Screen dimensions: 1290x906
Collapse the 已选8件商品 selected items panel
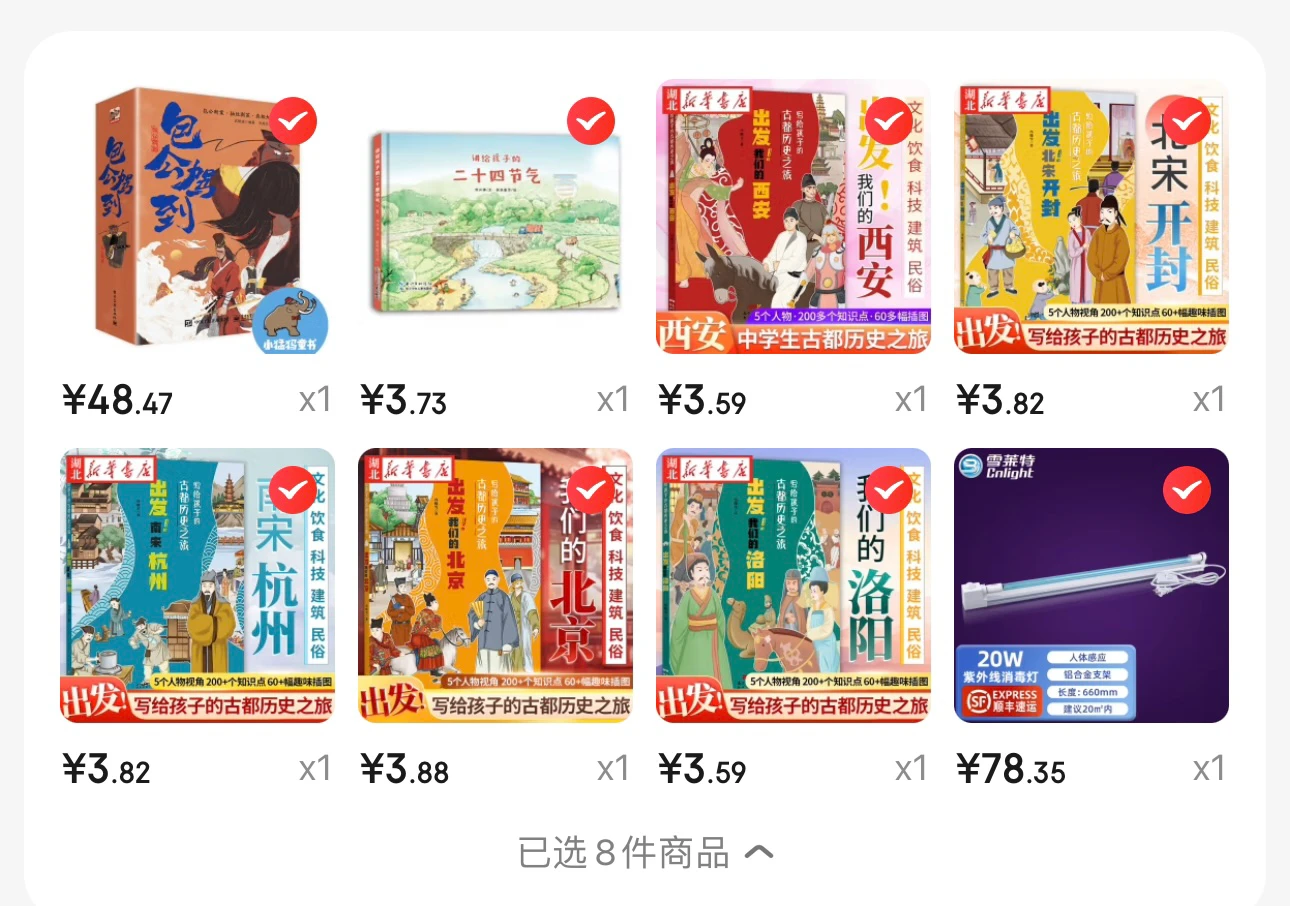click(645, 853)
